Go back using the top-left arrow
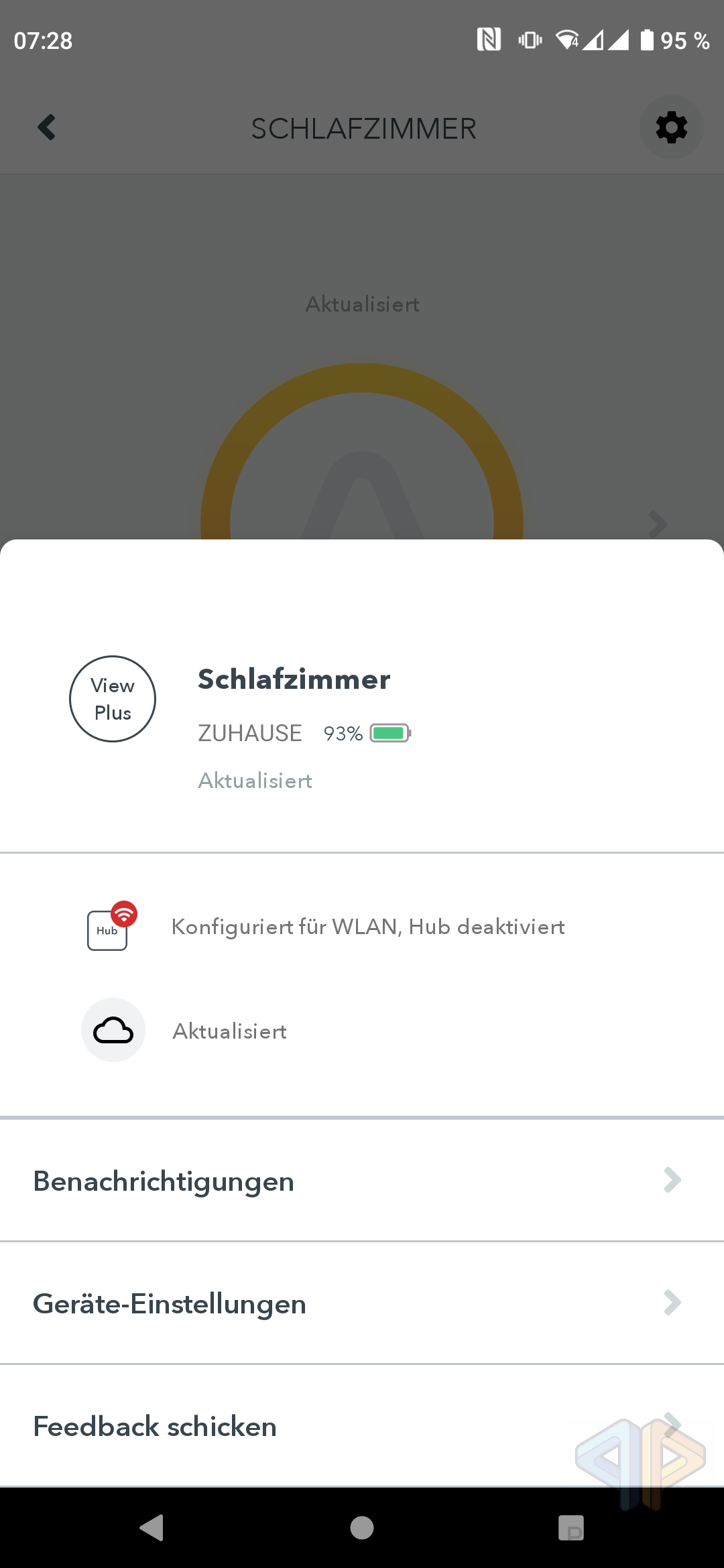This screenshot has width=724, height=1568. (47, 127)
